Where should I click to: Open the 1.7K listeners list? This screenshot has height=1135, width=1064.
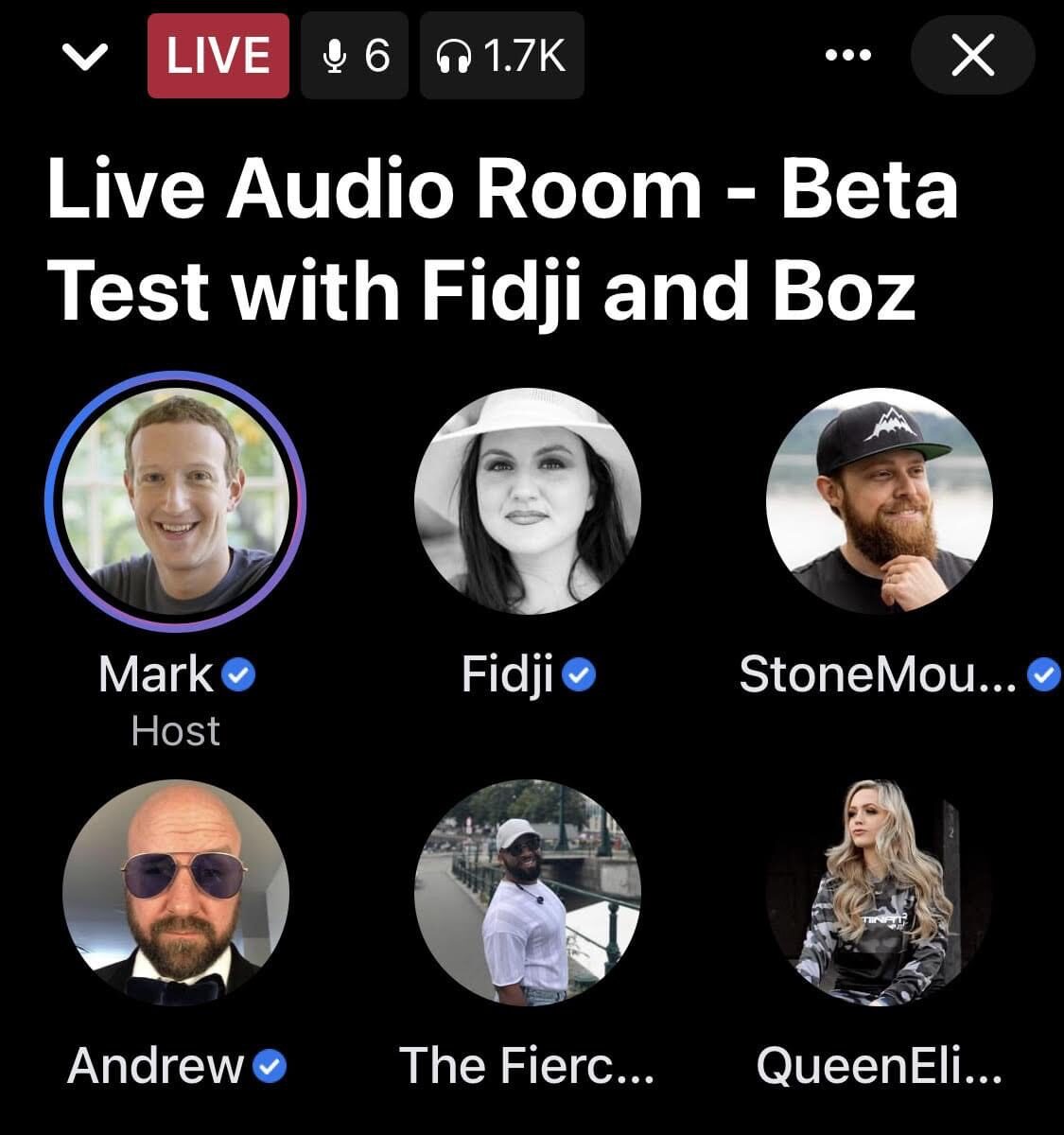pyautogui.click(x=501, y=57)
